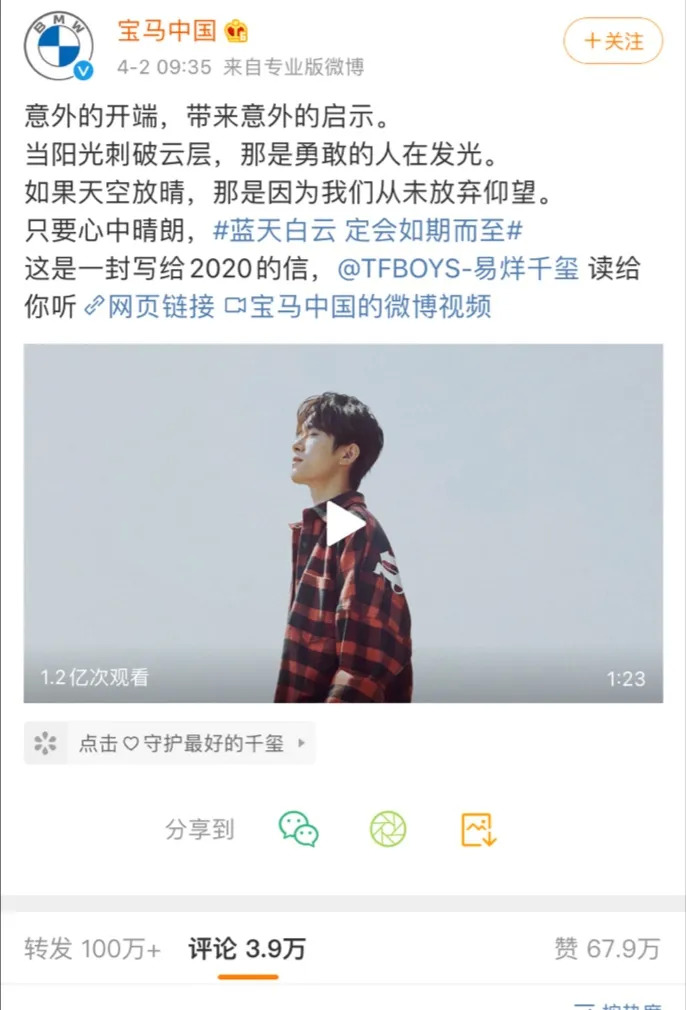Open the 宝马中国 profile avatar

click(59, 46)
